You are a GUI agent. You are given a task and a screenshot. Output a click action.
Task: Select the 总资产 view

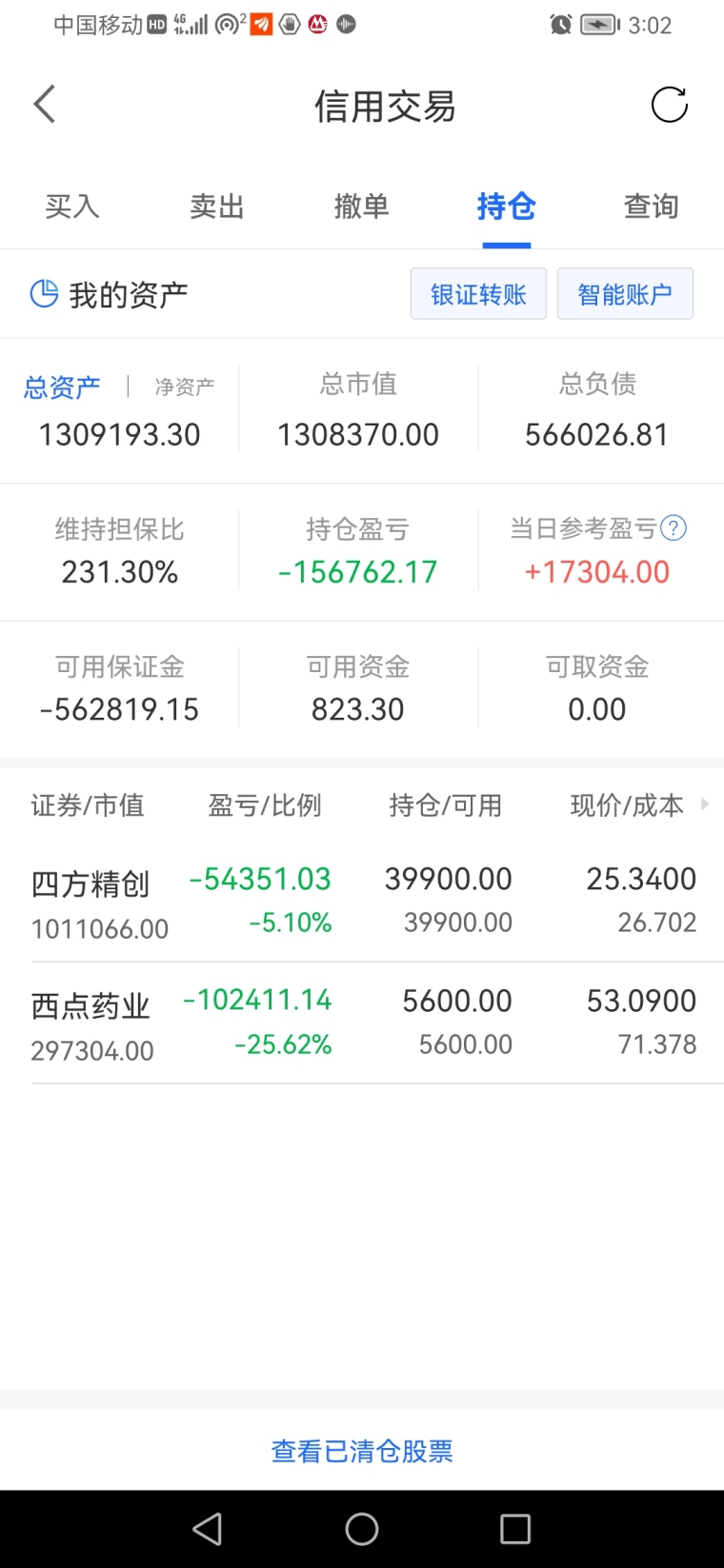pyautogui.click(x=62, y=387)
